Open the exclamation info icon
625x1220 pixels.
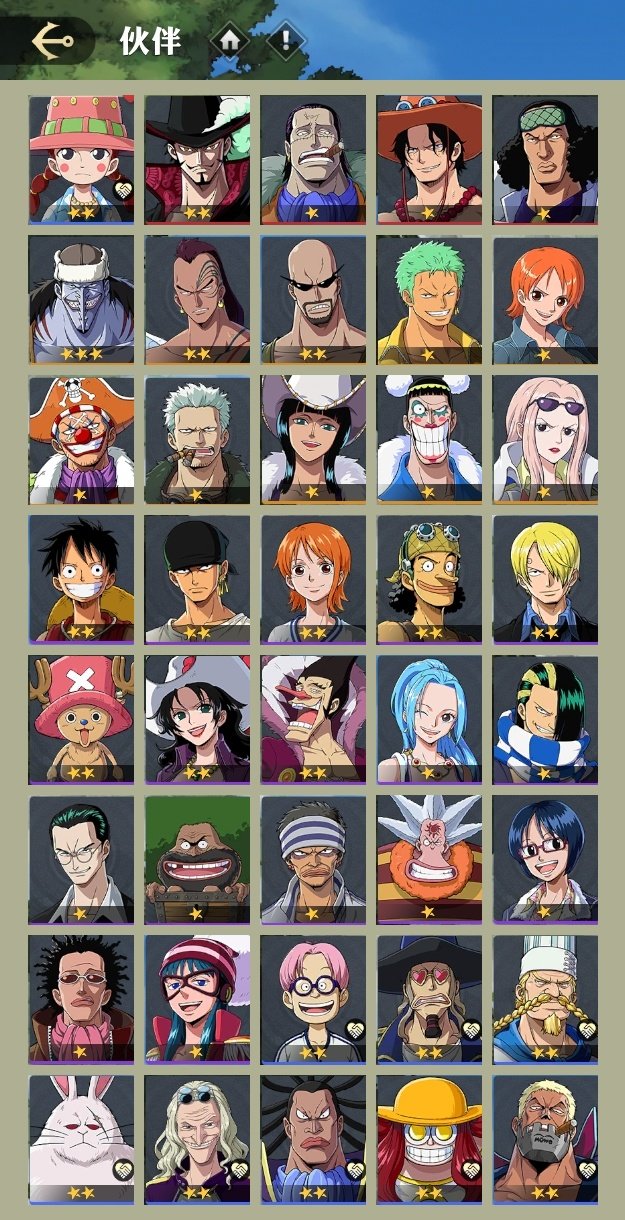[287, 41]
